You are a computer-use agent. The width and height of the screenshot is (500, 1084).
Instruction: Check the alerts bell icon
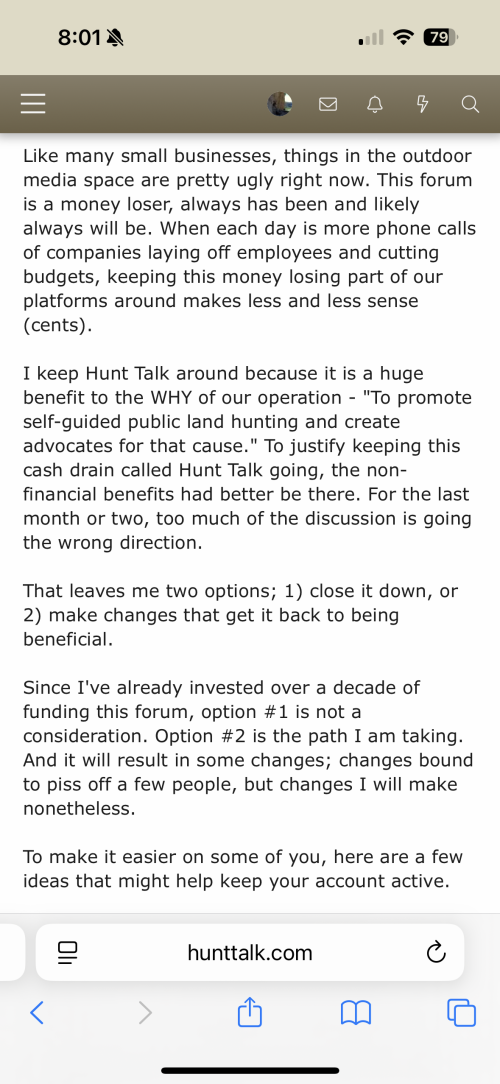(x=375, y=104)
